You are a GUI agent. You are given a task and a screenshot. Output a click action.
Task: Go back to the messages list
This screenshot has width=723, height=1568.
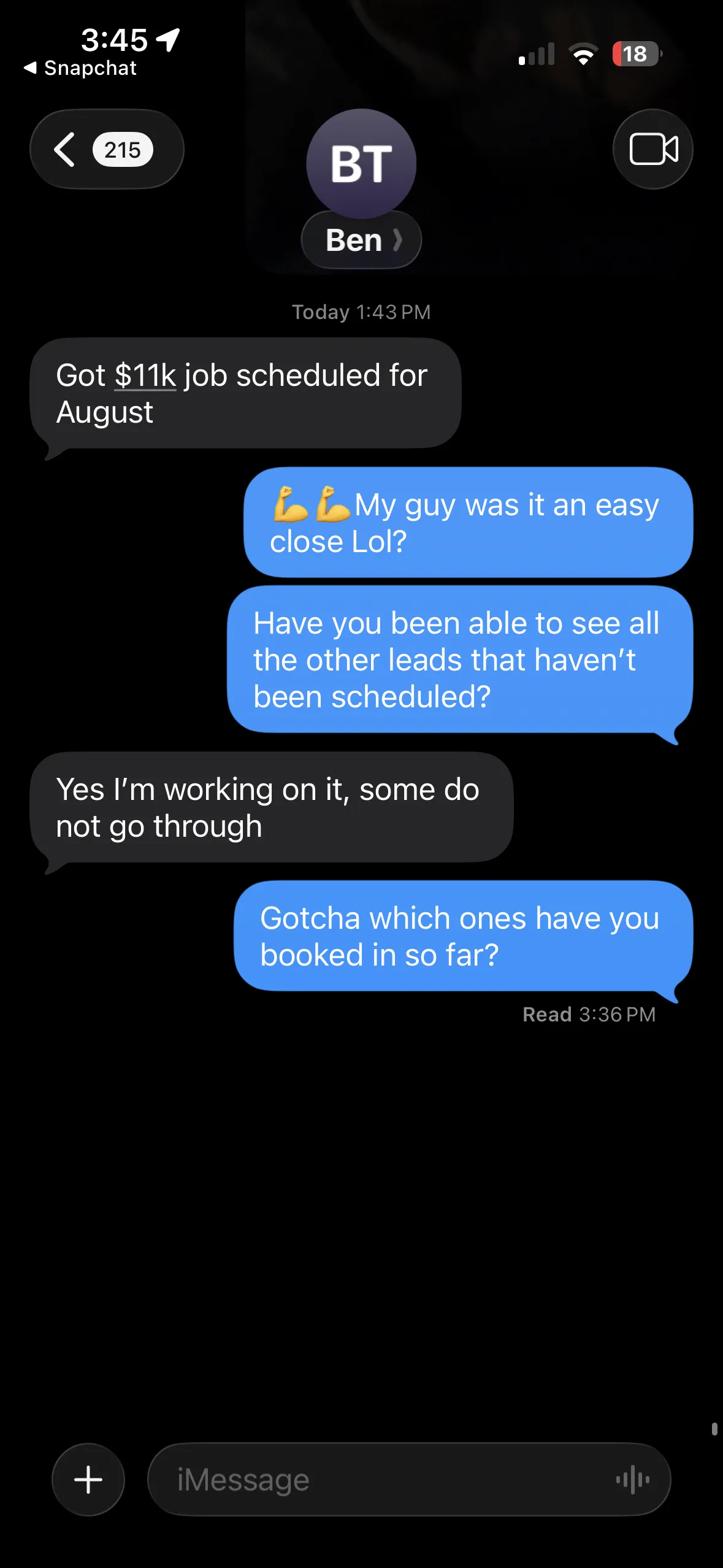coord(105,150)
